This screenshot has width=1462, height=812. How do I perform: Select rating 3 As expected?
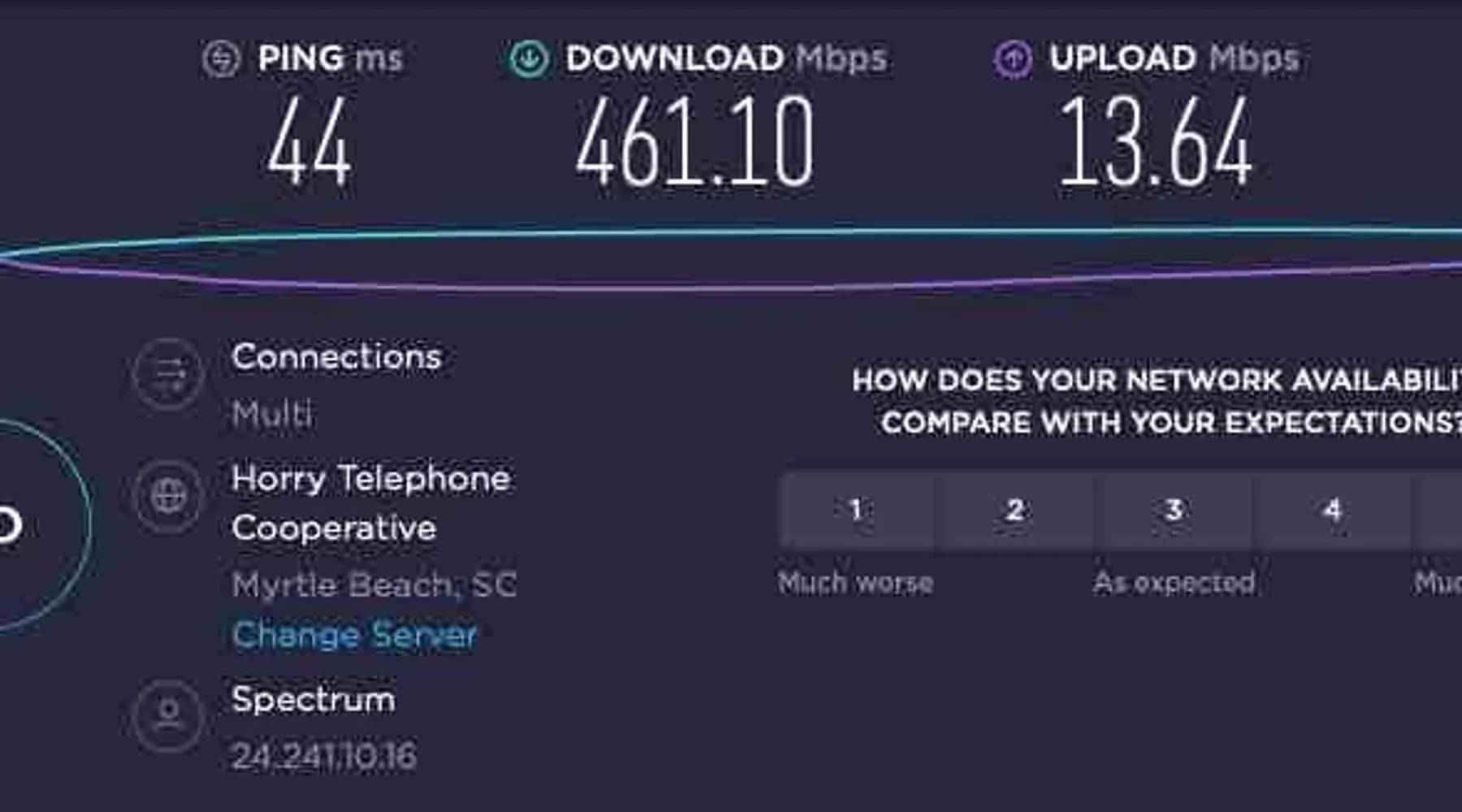[x=1174, y=511]
